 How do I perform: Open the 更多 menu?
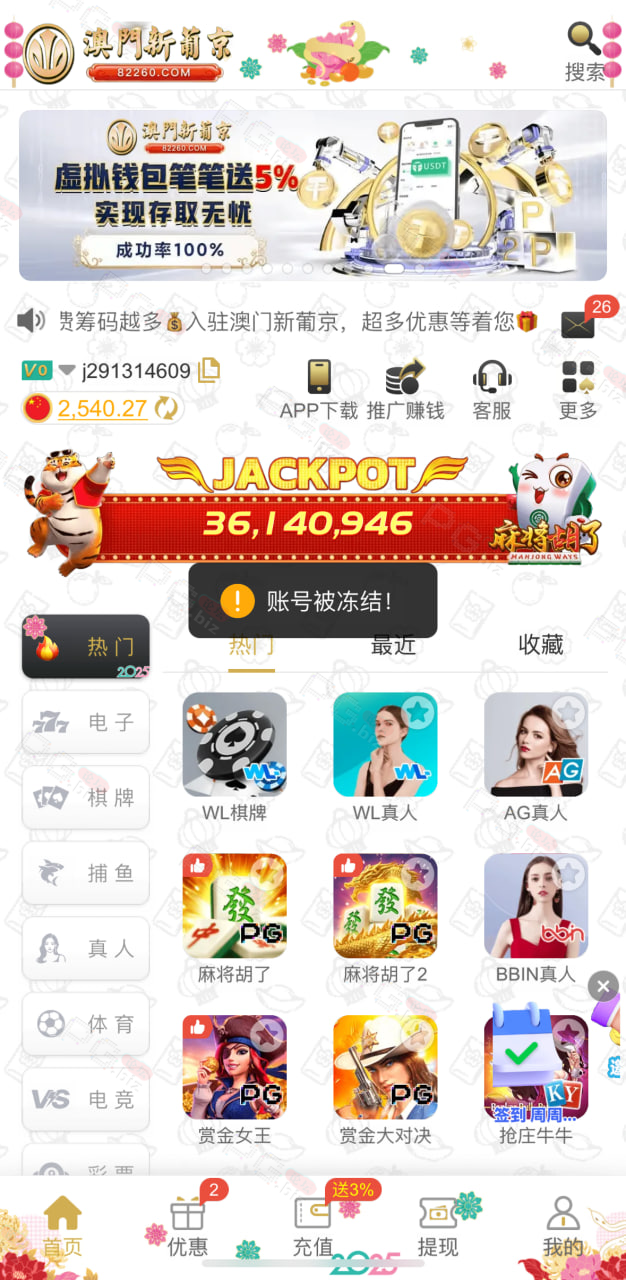pos(578,390)
